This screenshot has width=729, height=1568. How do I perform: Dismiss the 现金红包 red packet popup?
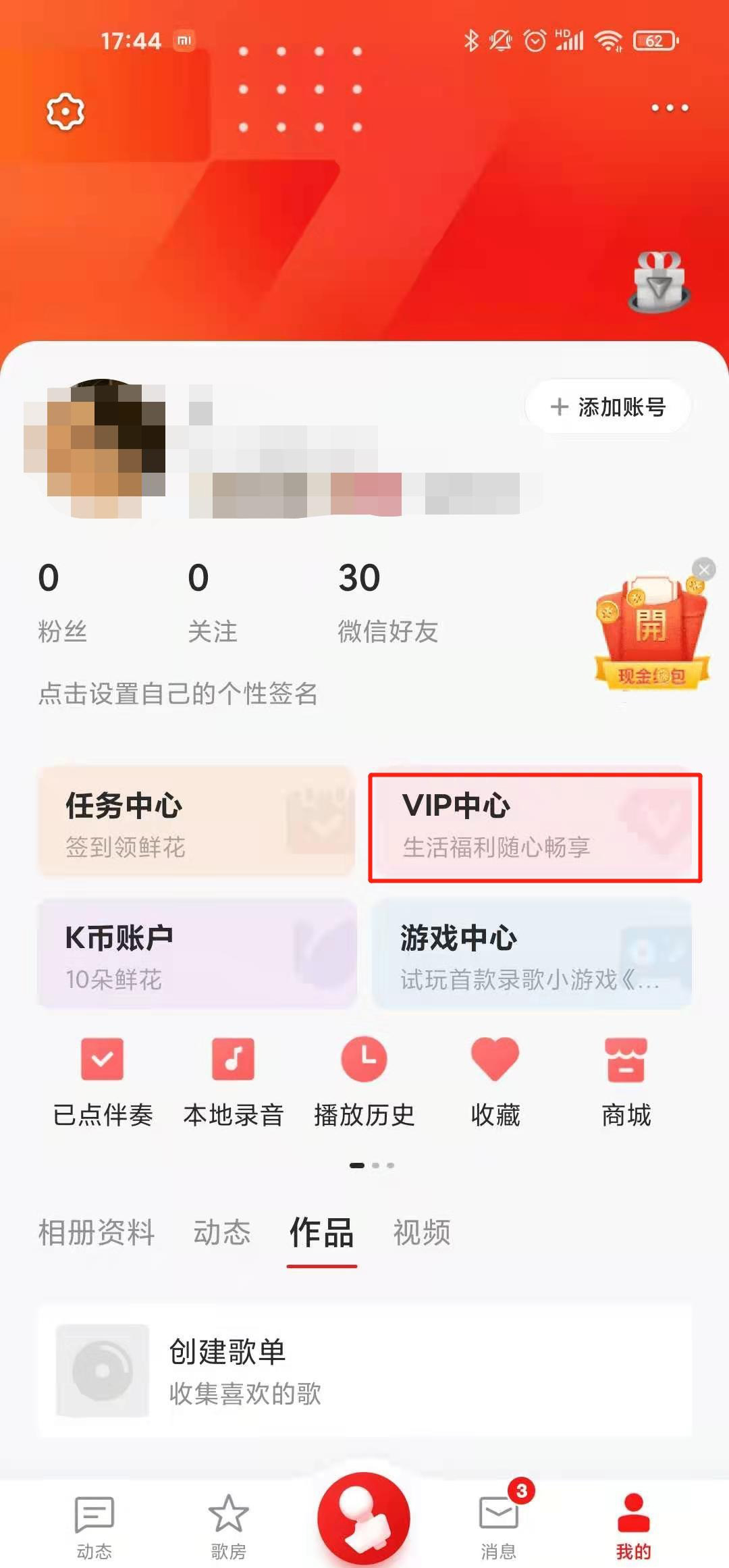click(x=704, y=569)
